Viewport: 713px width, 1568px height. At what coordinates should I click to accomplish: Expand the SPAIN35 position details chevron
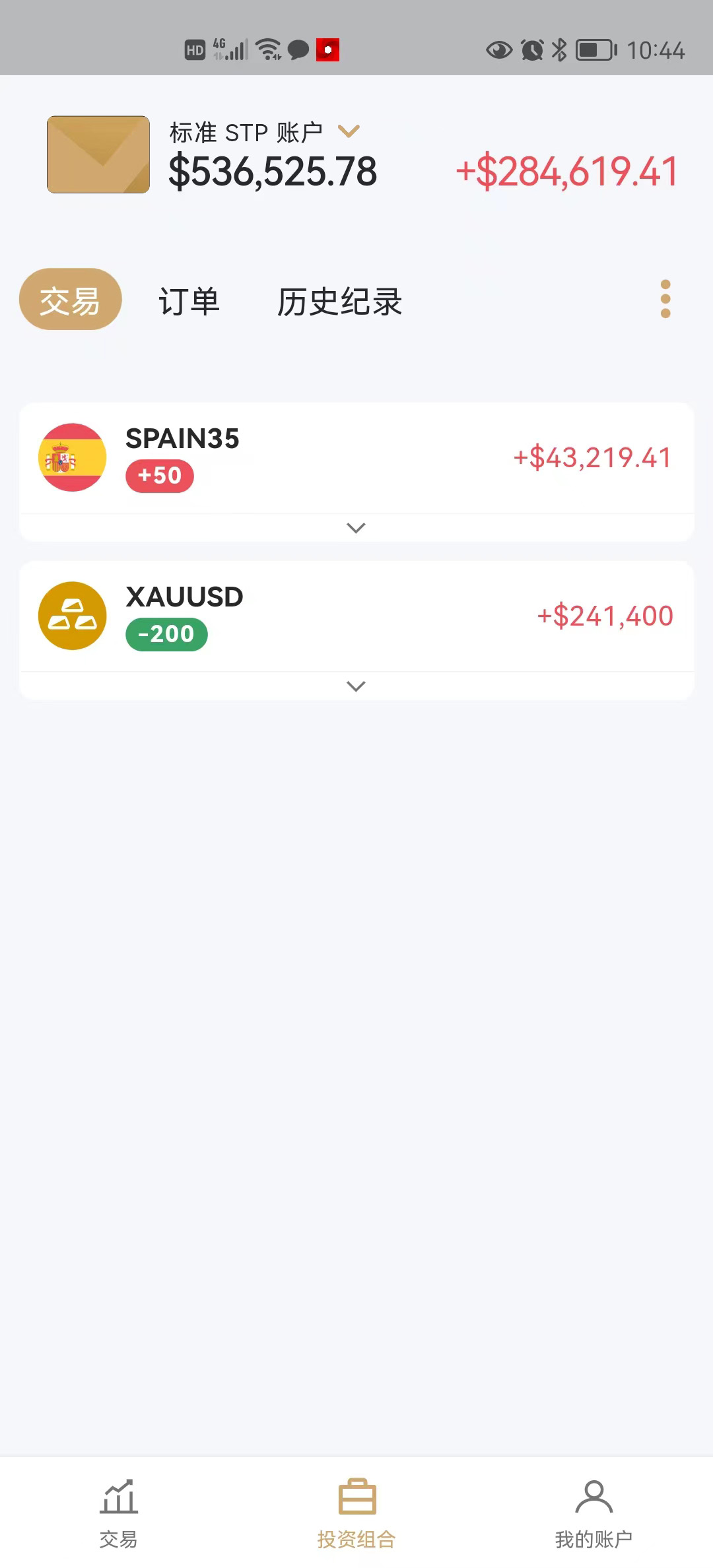356,528
